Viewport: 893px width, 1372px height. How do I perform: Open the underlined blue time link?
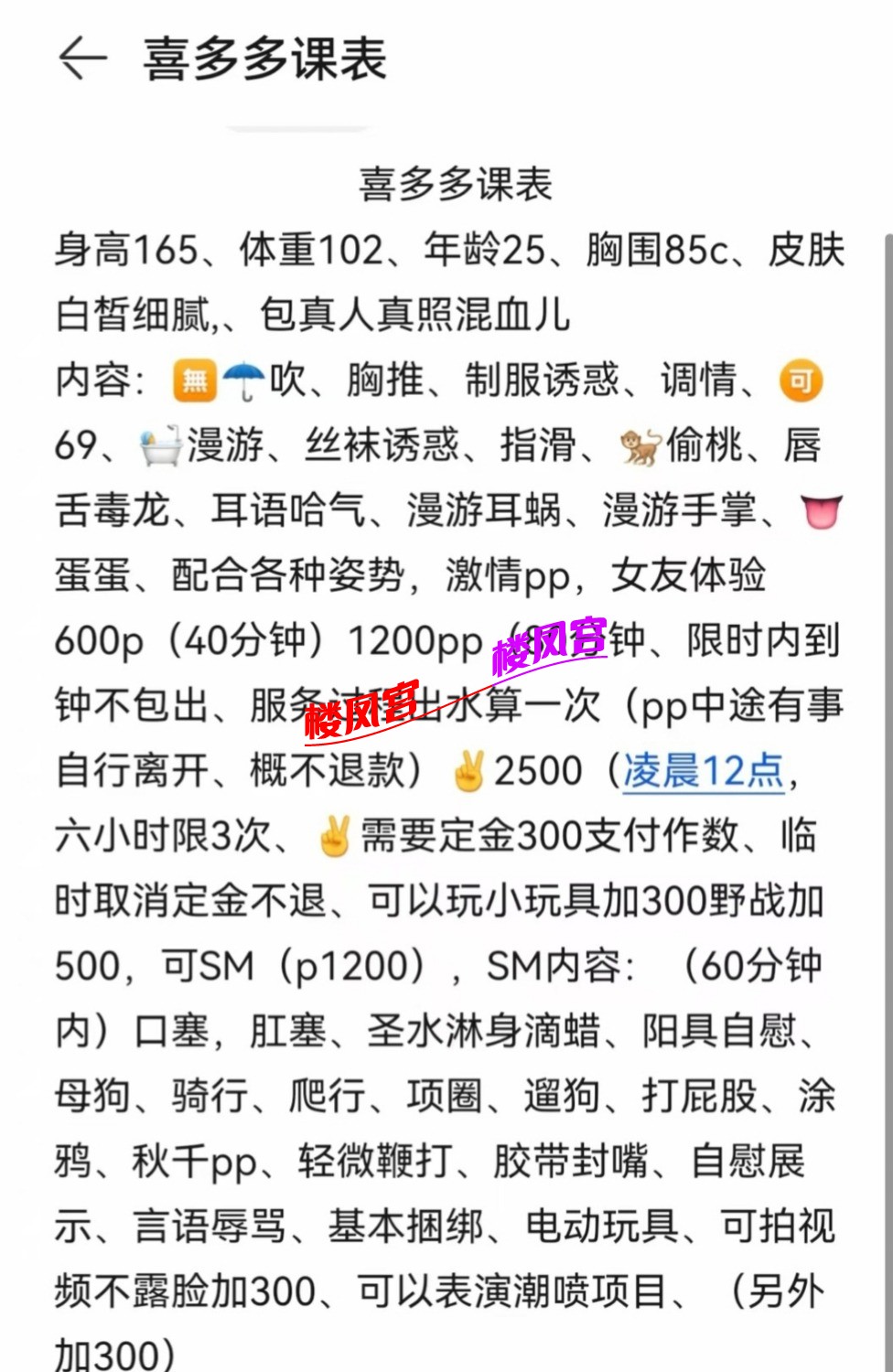click(703, 770)
